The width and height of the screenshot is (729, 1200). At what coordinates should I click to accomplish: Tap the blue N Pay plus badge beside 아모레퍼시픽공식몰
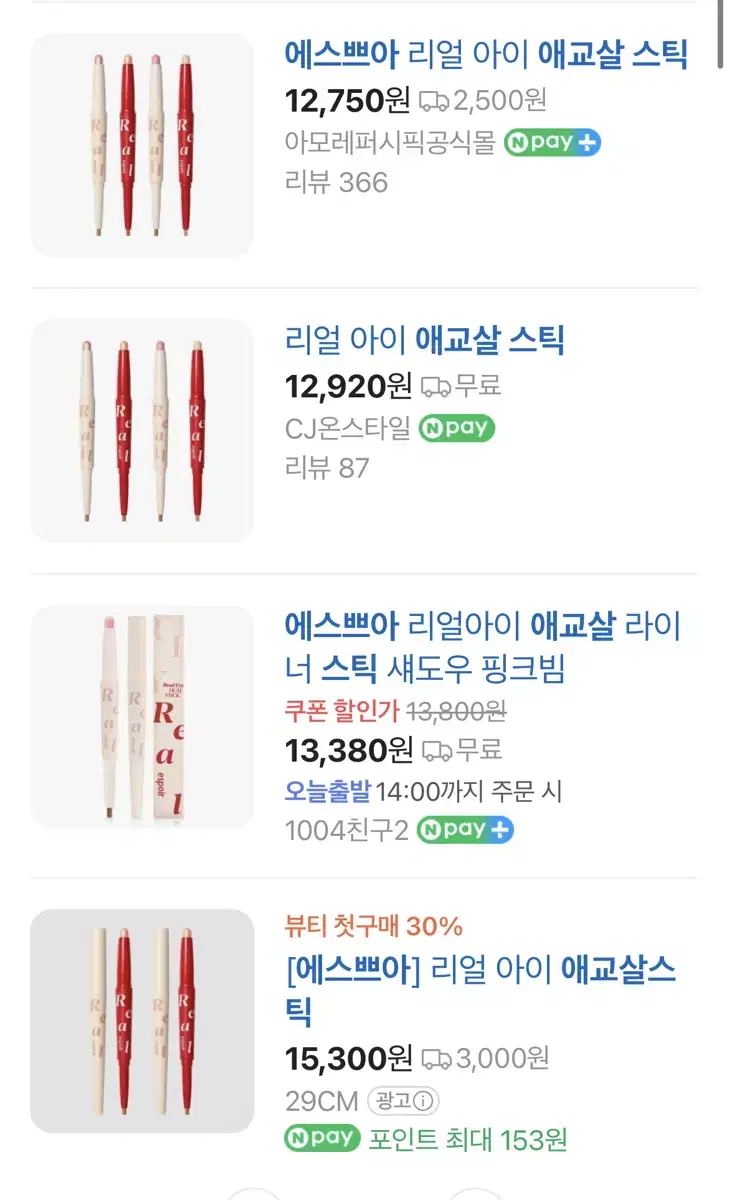click(x=553, y=143)
